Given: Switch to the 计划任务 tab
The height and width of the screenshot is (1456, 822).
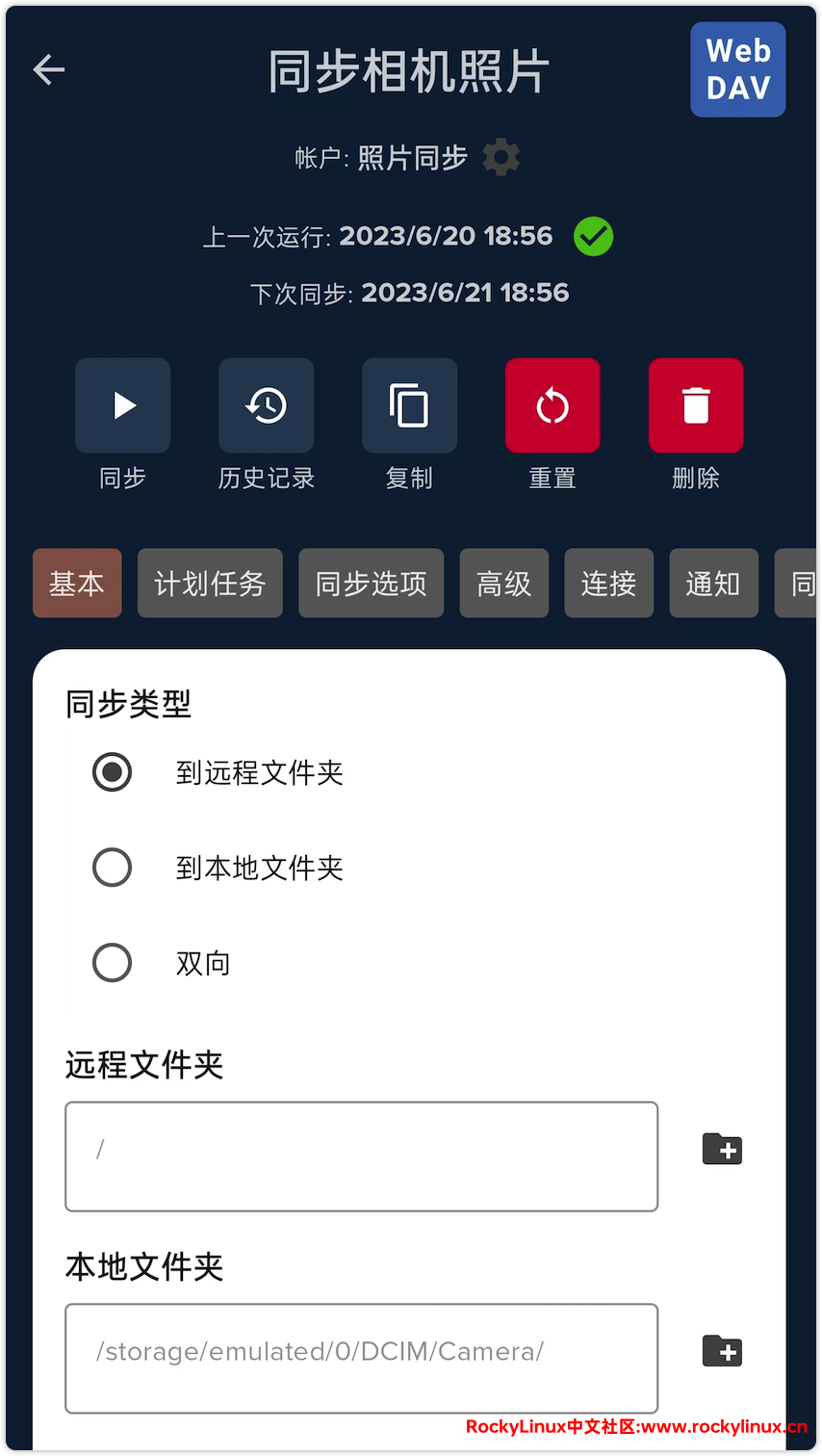Looking at the screenshot, I should (210, 584).
